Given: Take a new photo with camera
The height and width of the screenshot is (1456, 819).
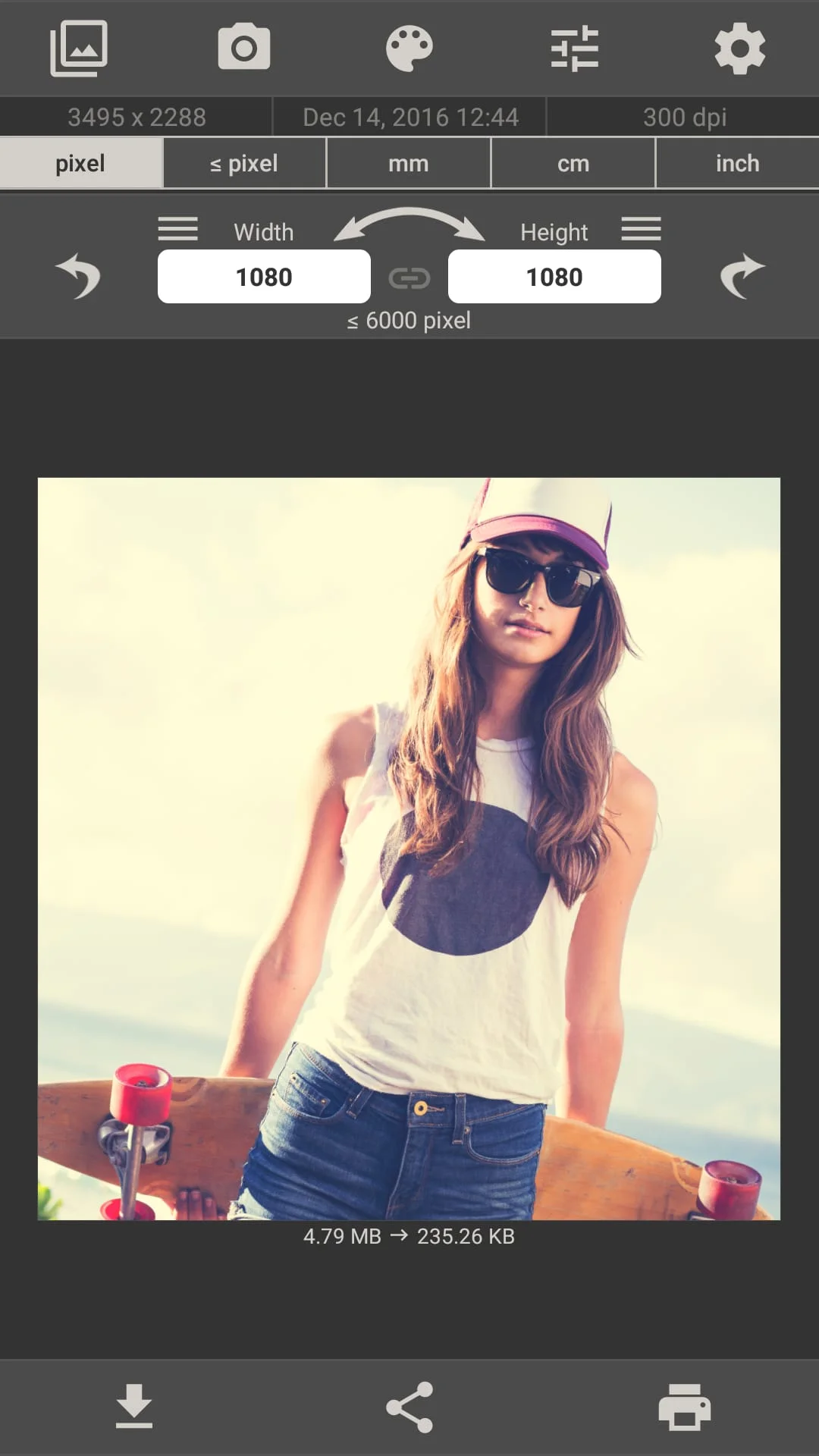Looking at the screenshot, I should tap(243, 49).
